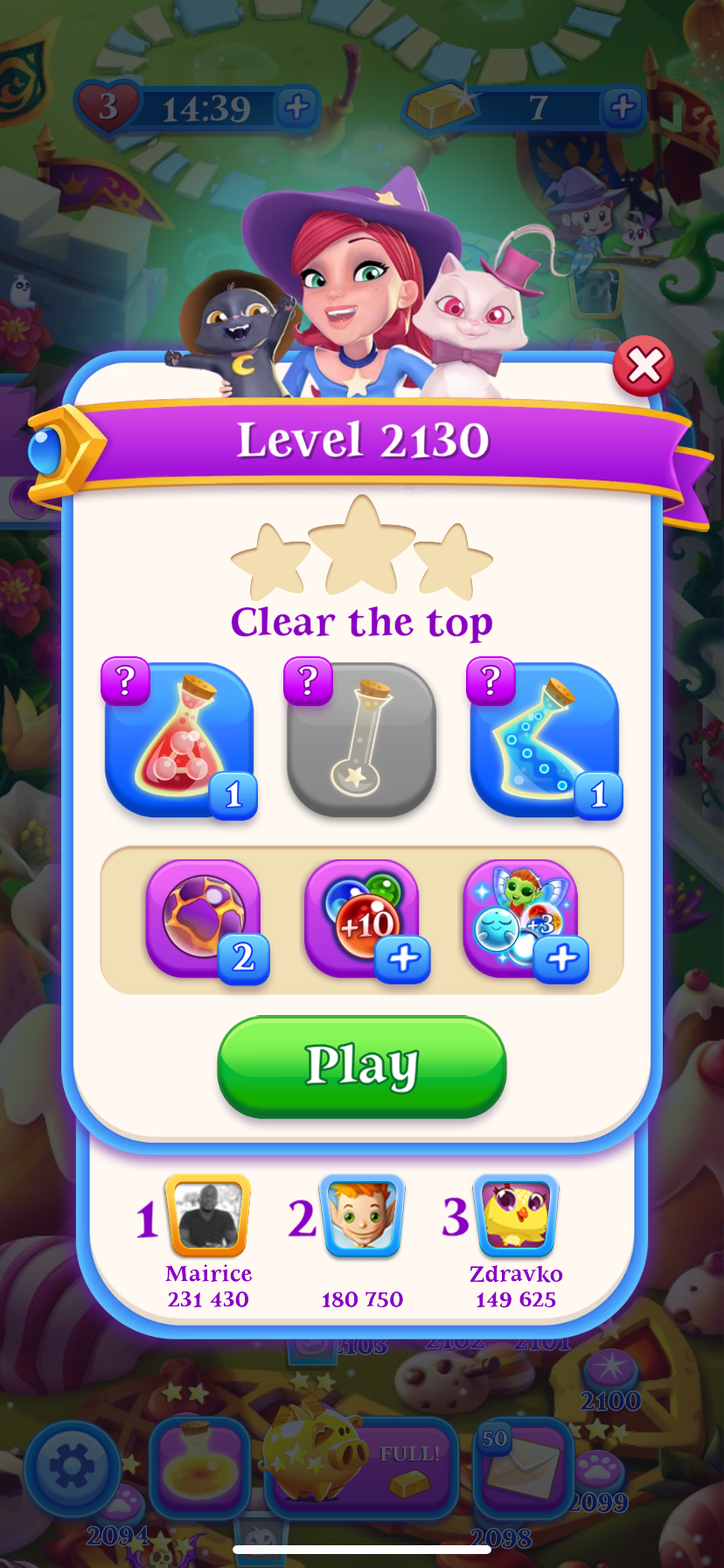Buy more gold bars with plus
Screen dimensions: 724x1568
coord(623,108)
